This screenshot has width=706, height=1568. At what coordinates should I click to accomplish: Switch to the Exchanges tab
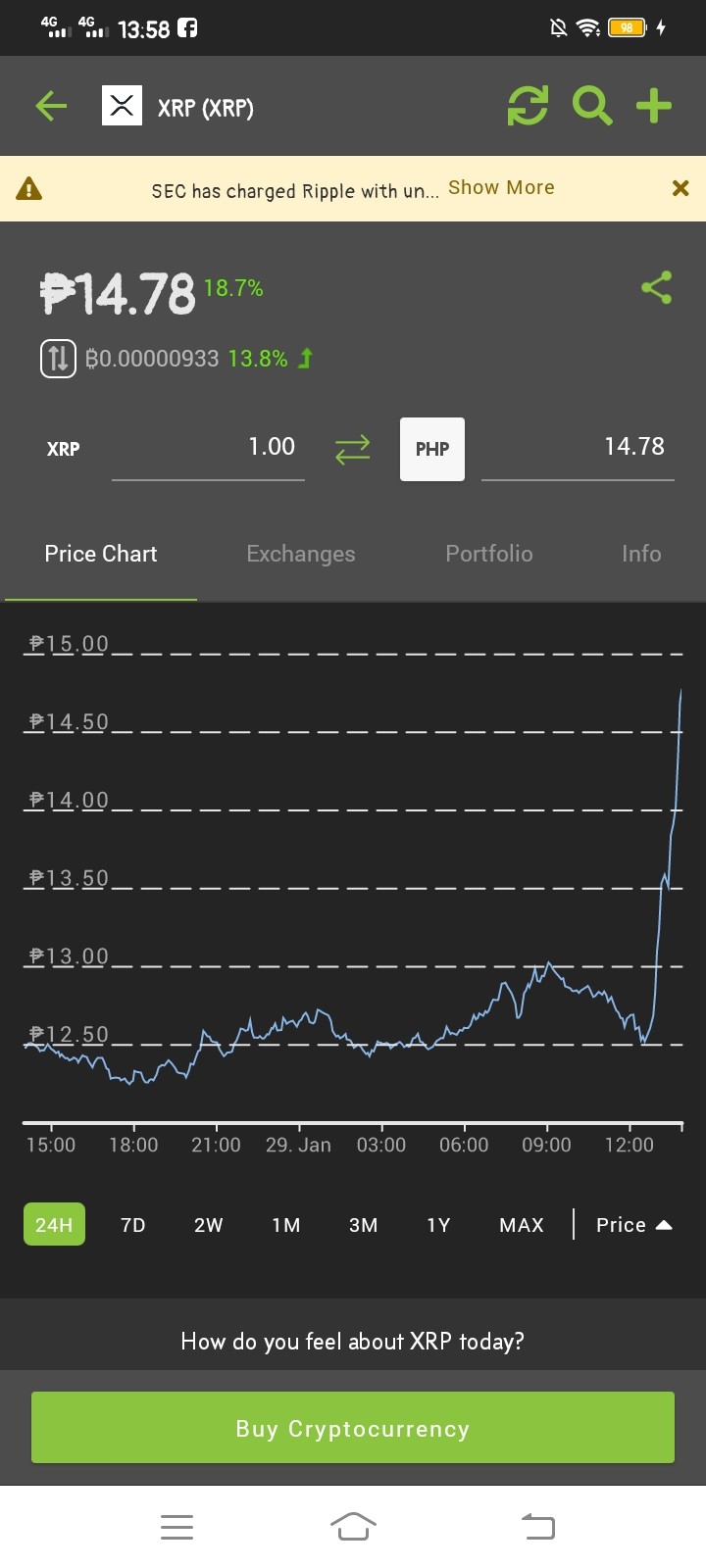pyautogui.click(x=301, y=554)
